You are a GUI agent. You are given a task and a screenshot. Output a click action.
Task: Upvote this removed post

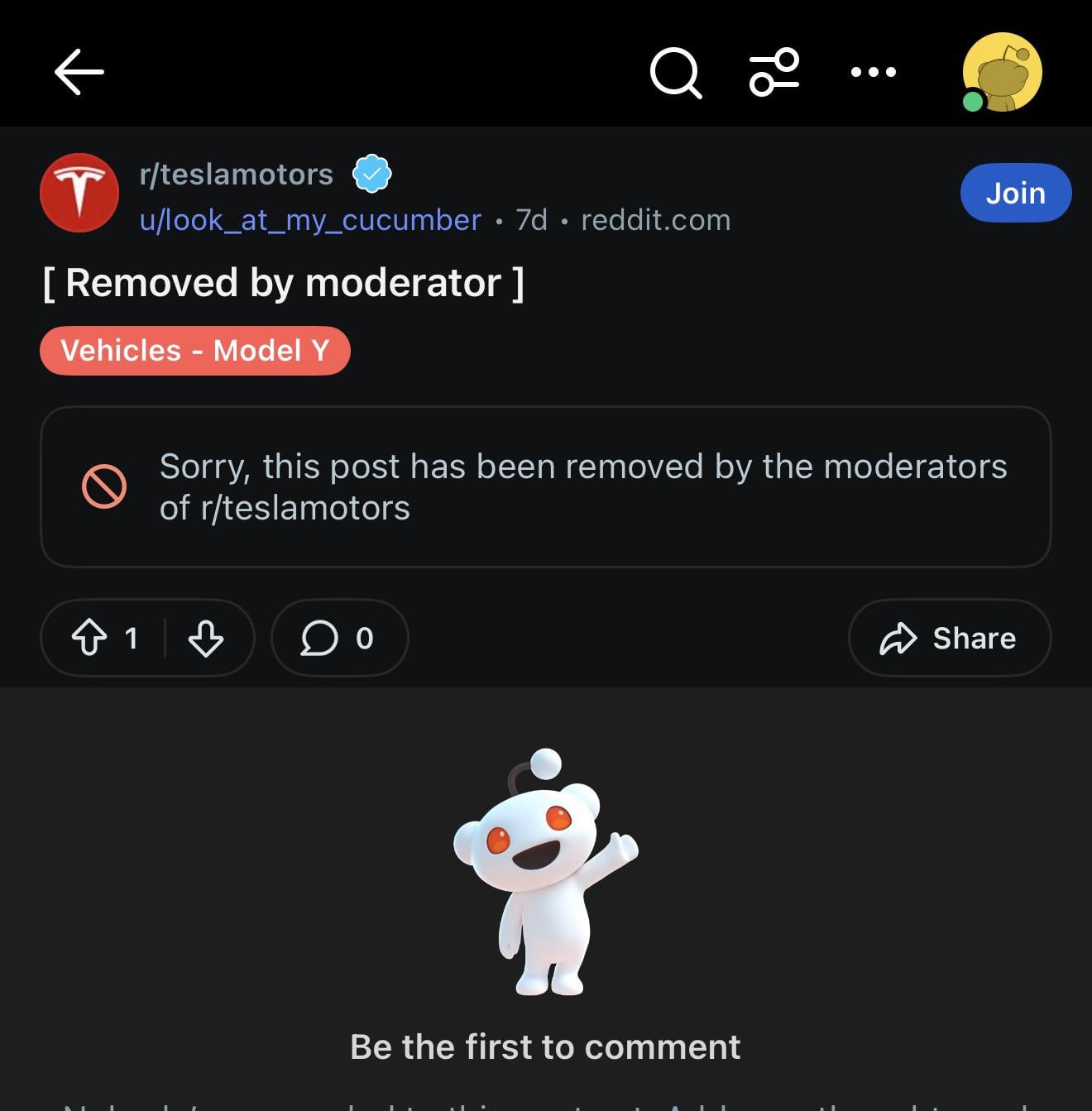(89, 638)
